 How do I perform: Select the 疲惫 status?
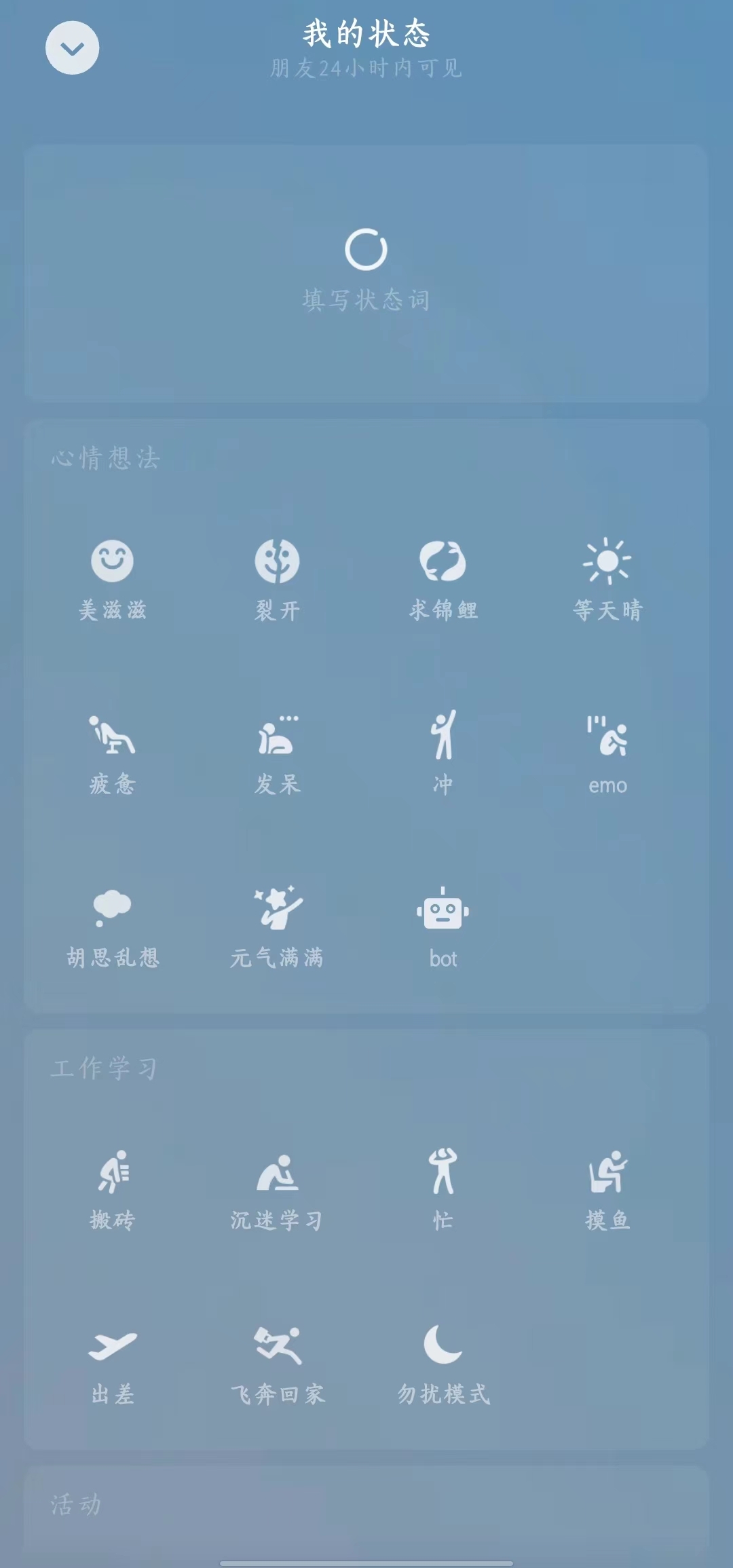pos(113,753)
